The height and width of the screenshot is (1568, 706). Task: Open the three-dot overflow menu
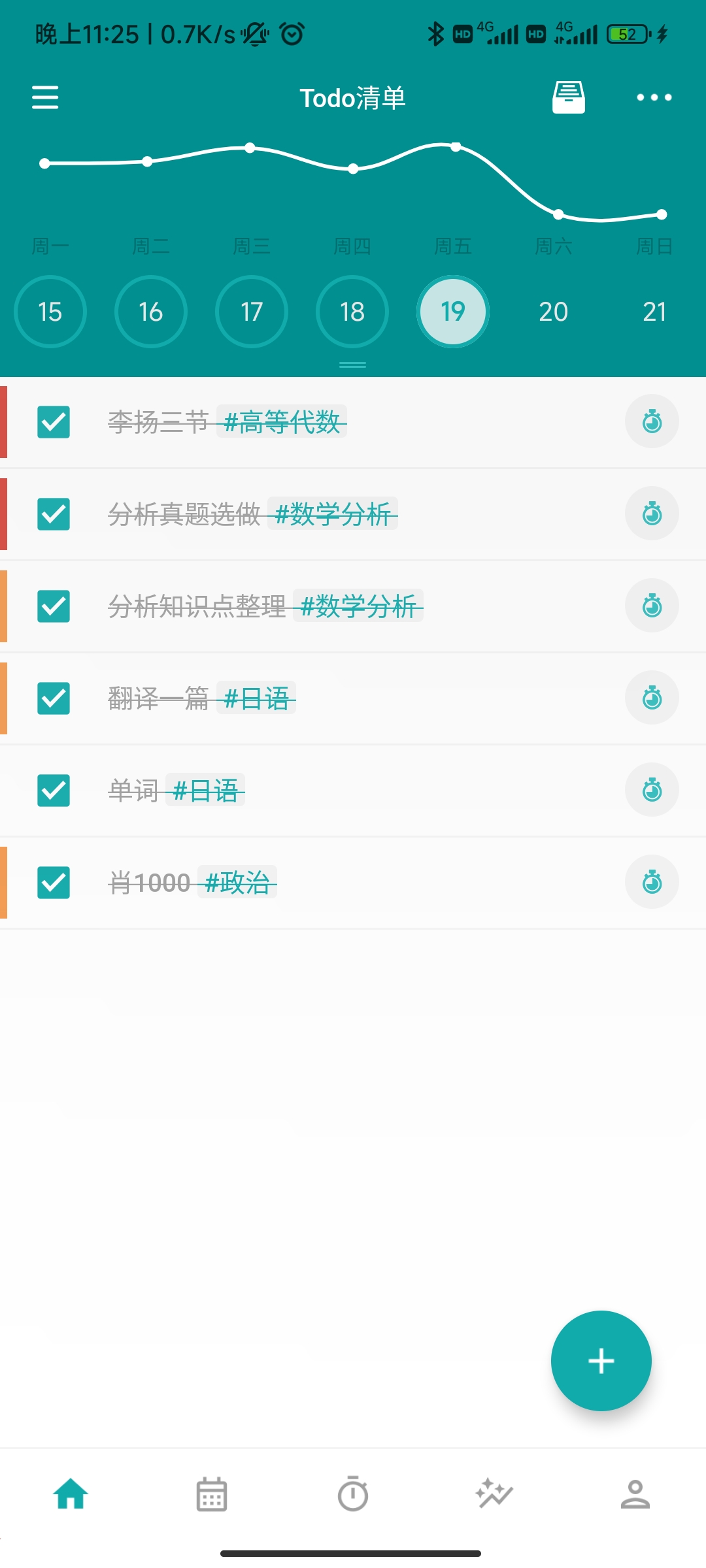point(654,97)
